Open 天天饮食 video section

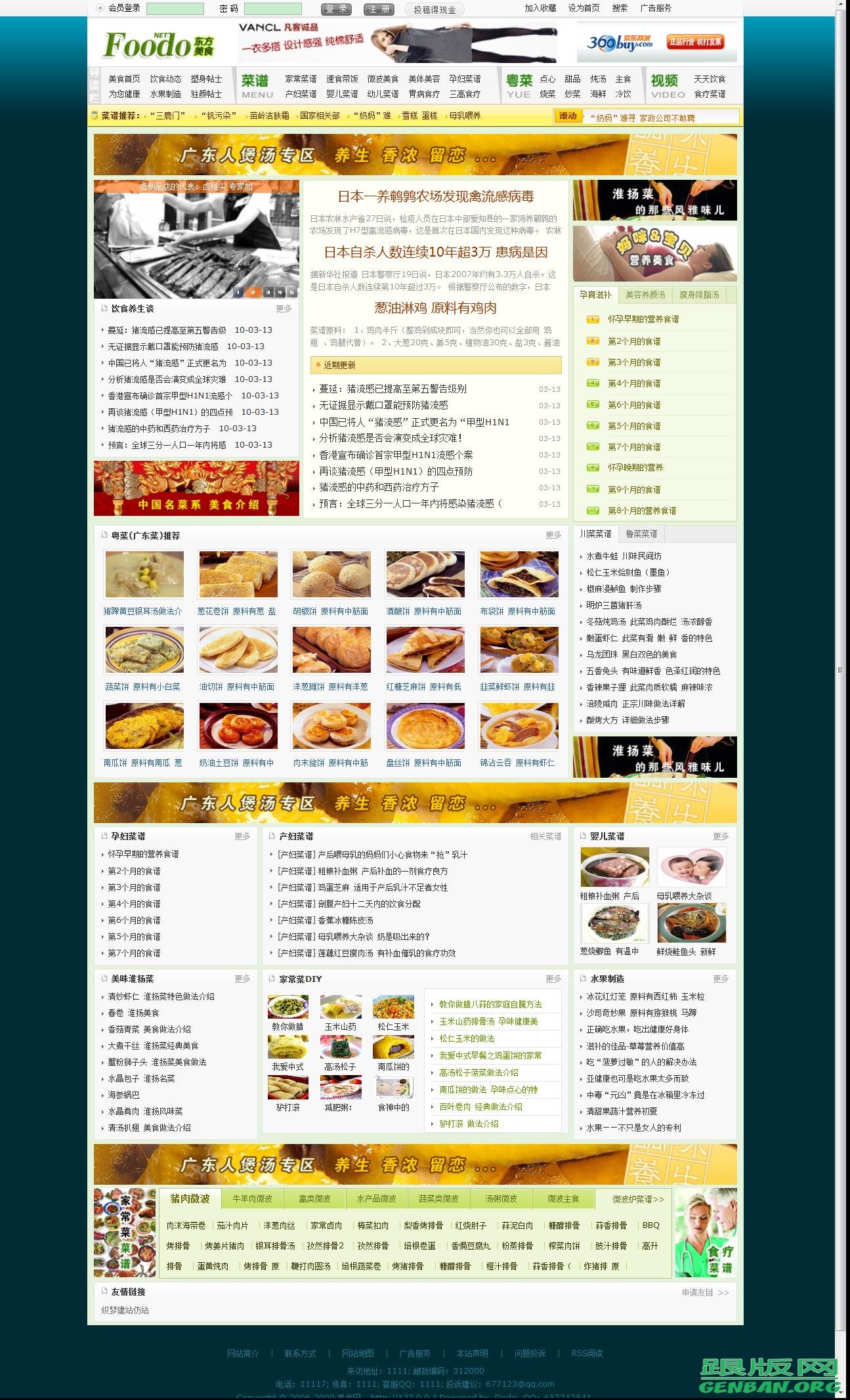(710, 79)
